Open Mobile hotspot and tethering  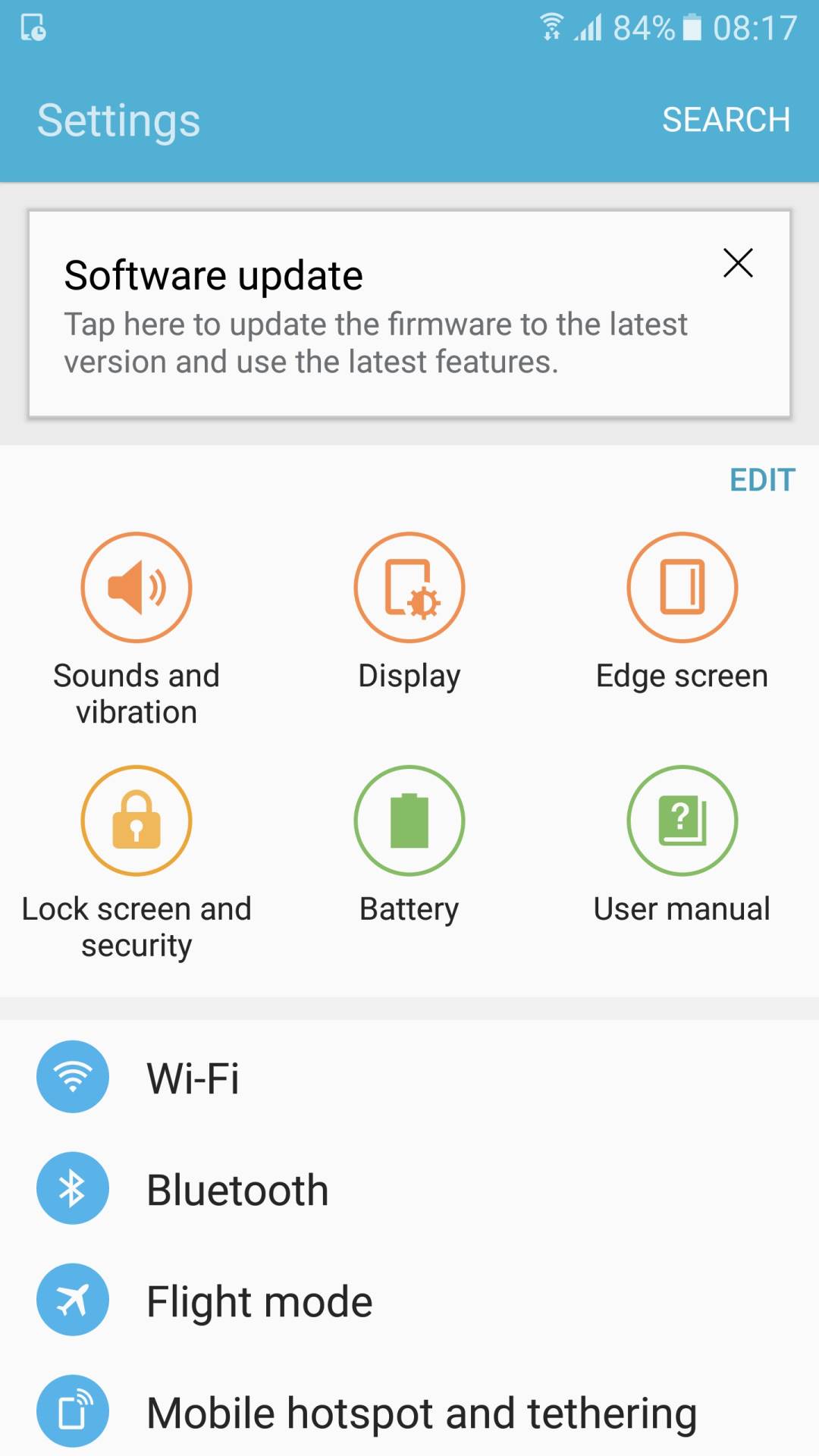click(421, 1412)
